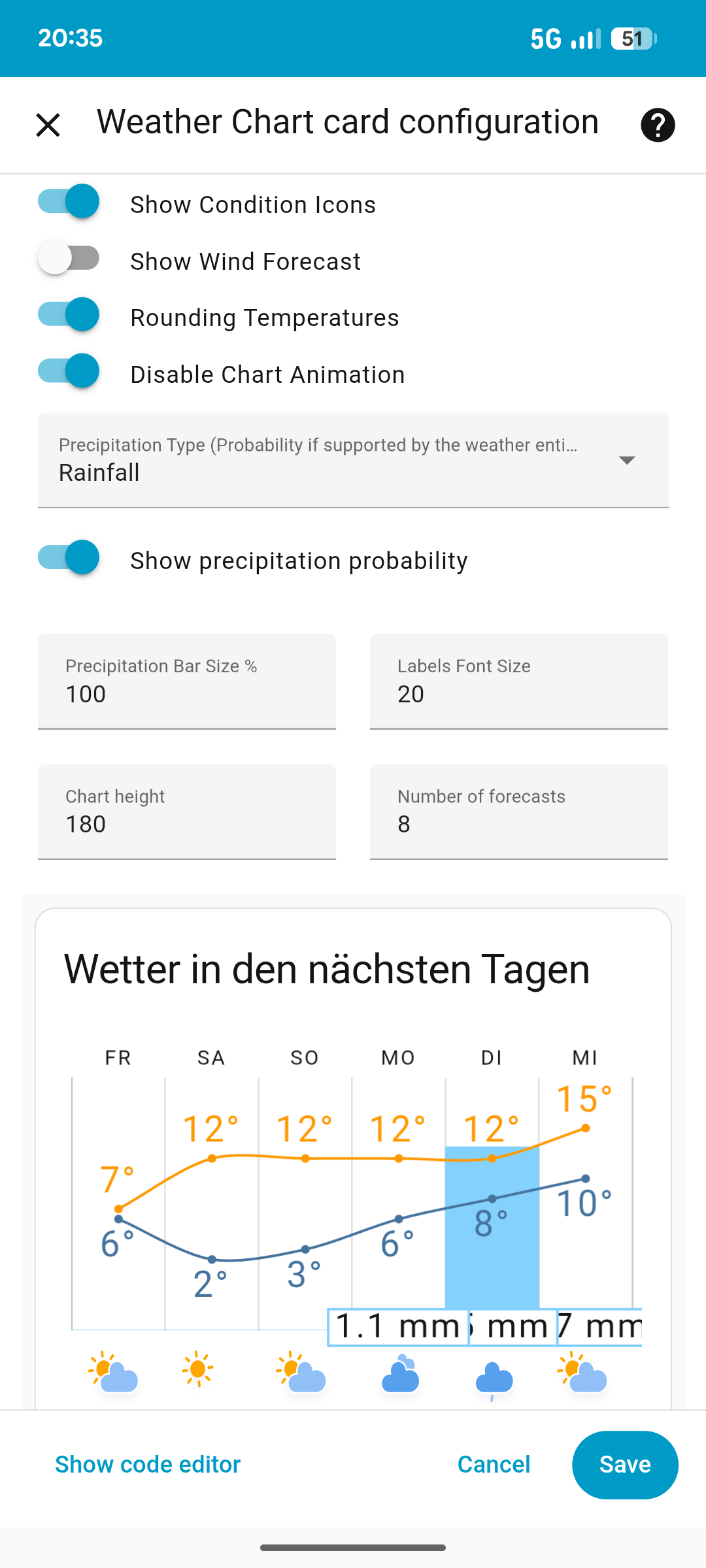Turn off Show Condition Icons

tap(69, 201)
